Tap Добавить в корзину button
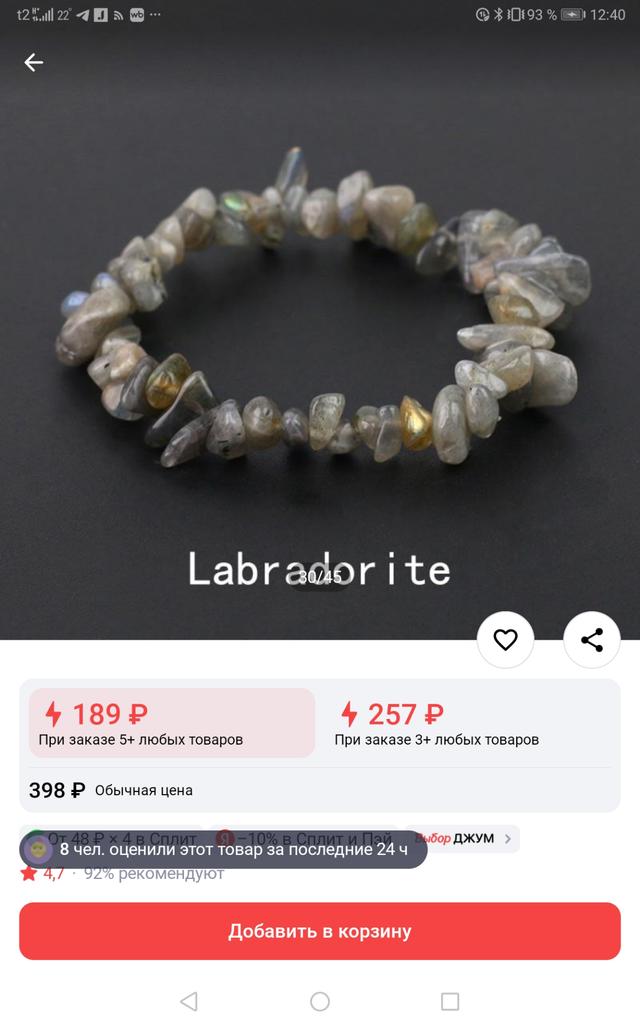The width and height of the screenshot is (640, 1024). [320, 931]
